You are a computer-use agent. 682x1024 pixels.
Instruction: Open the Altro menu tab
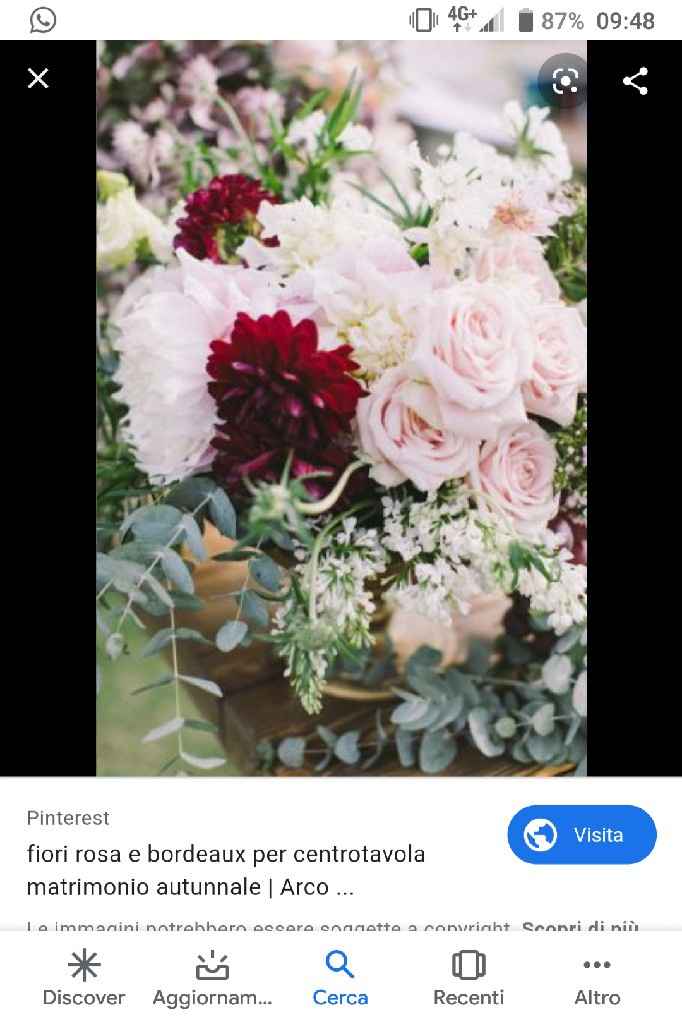(x=597, y=979)
